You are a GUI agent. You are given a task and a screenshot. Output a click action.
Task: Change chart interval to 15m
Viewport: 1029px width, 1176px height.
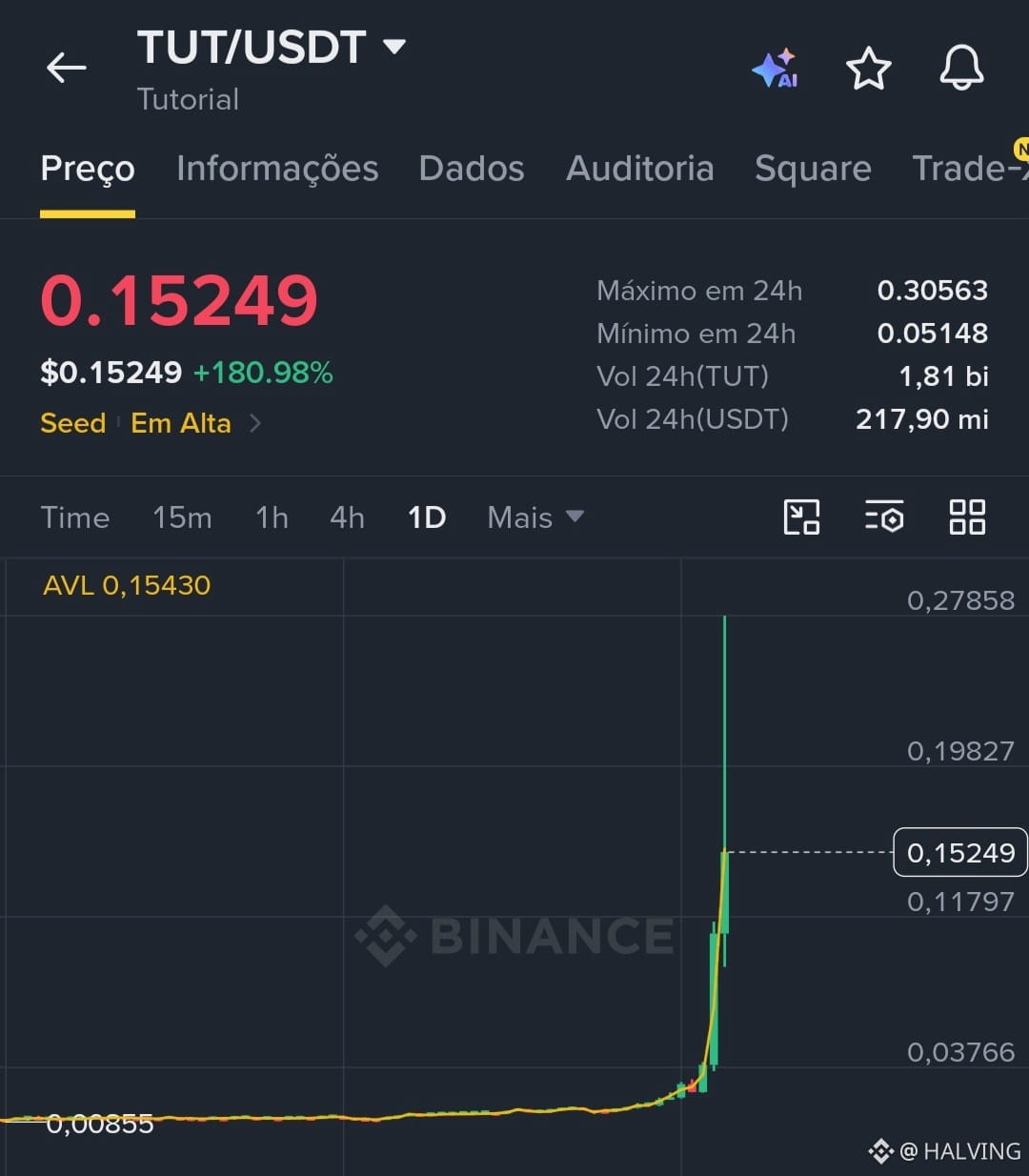182,517
